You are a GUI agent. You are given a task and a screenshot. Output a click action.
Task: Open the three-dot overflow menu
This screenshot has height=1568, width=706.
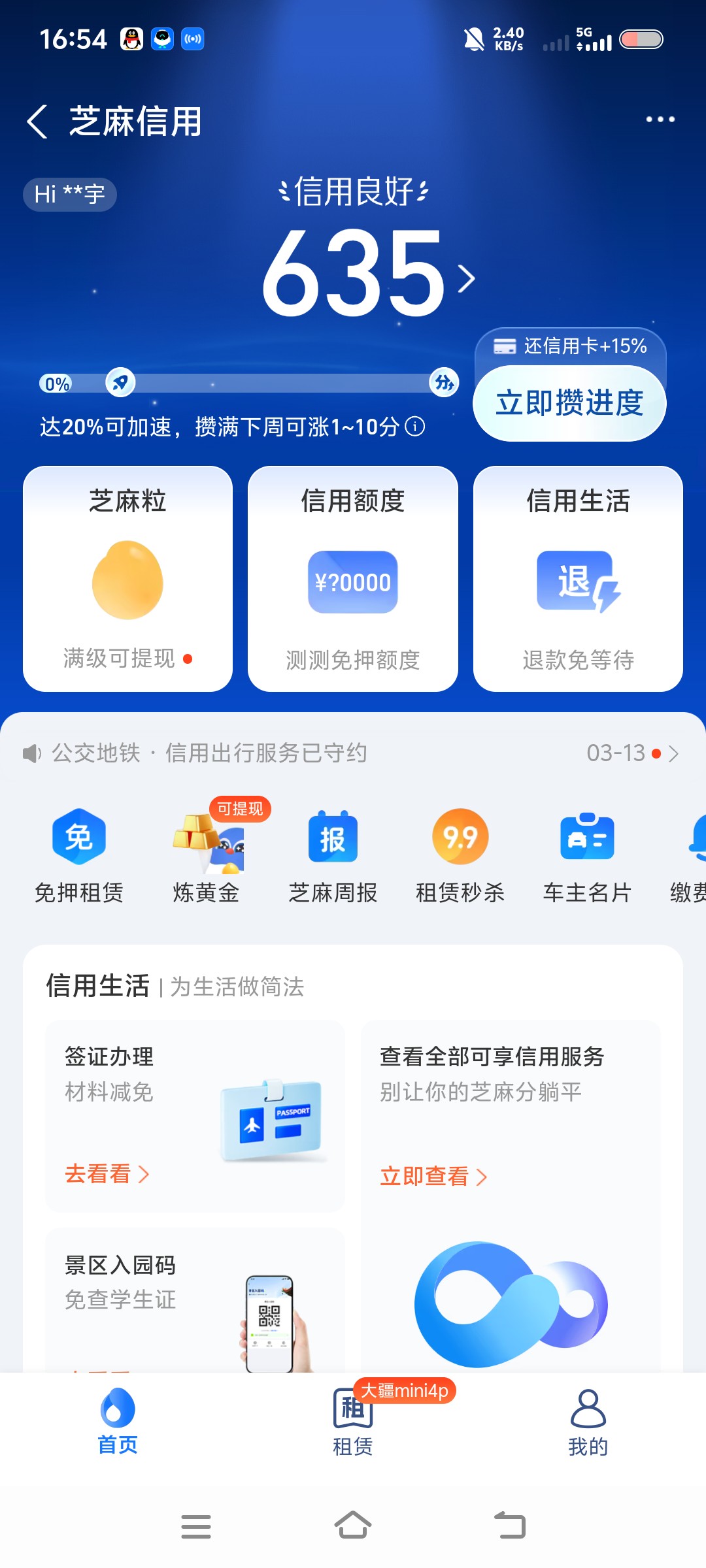tap(660, 120)
